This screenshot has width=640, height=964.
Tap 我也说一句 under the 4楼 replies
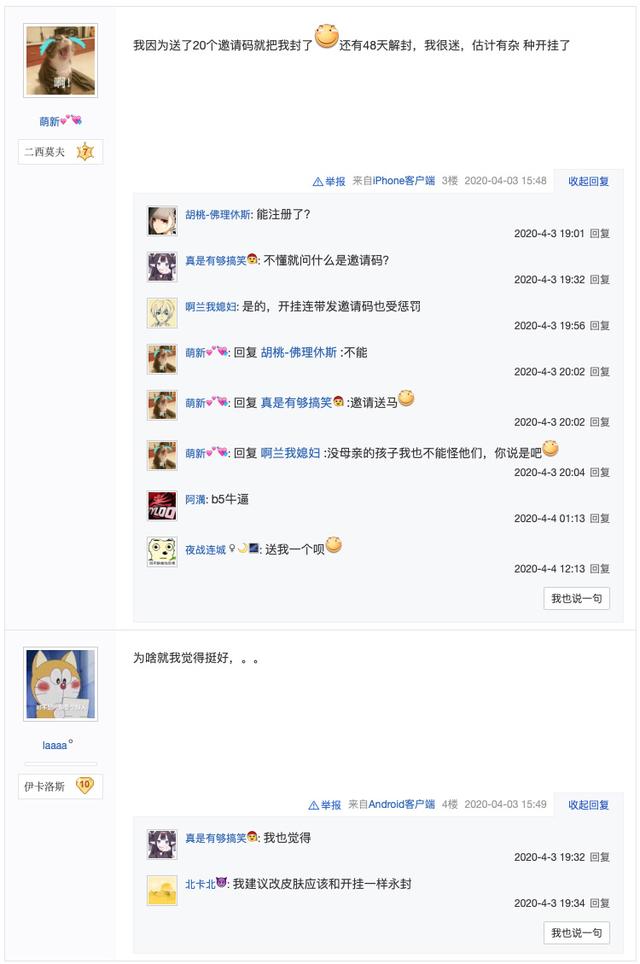coord(576,932)
